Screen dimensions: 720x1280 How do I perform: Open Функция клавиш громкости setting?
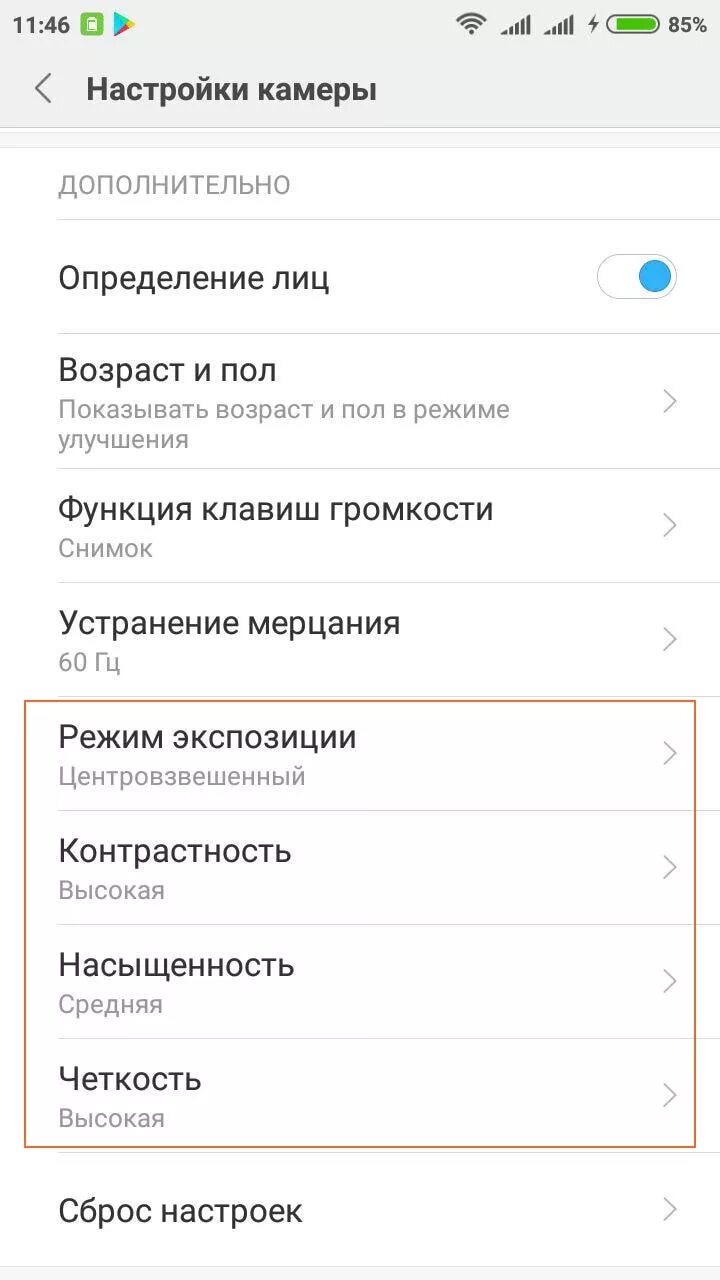pos(360,525)
